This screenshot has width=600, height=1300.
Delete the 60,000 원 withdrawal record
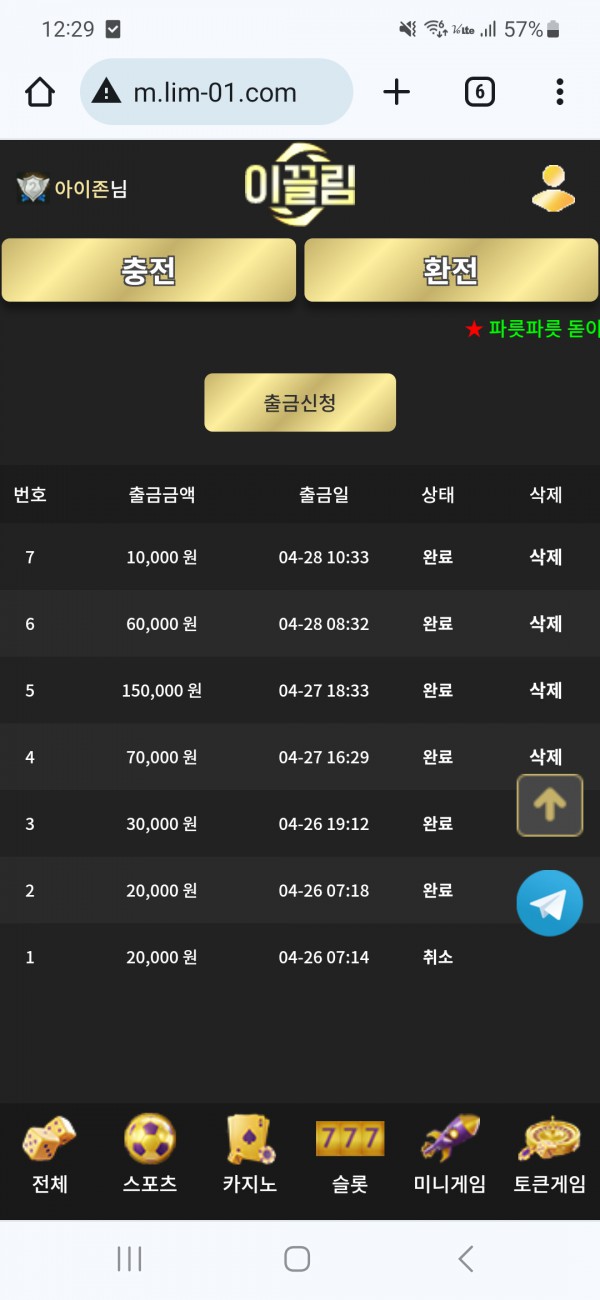[545, 624]
